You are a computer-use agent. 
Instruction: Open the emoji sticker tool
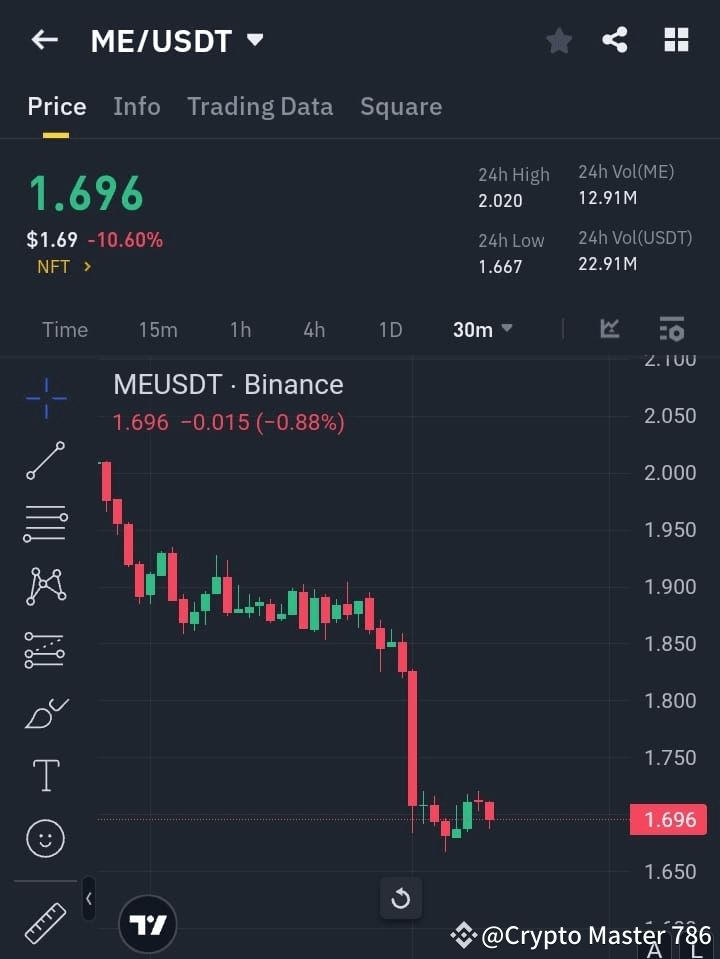coord(44,838)
